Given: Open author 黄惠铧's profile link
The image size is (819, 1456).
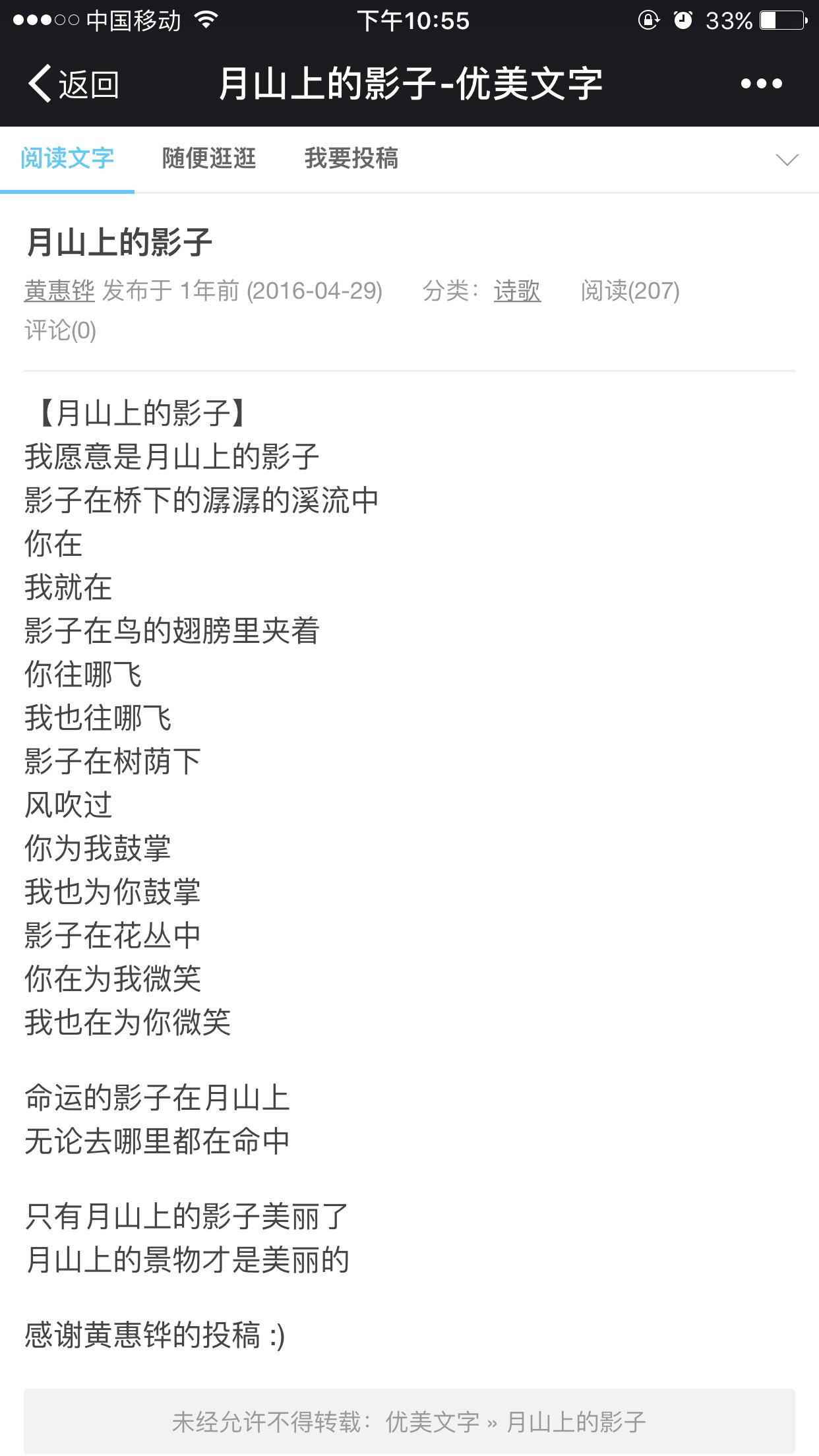Looking at the screenshot, I should (59, 291).
